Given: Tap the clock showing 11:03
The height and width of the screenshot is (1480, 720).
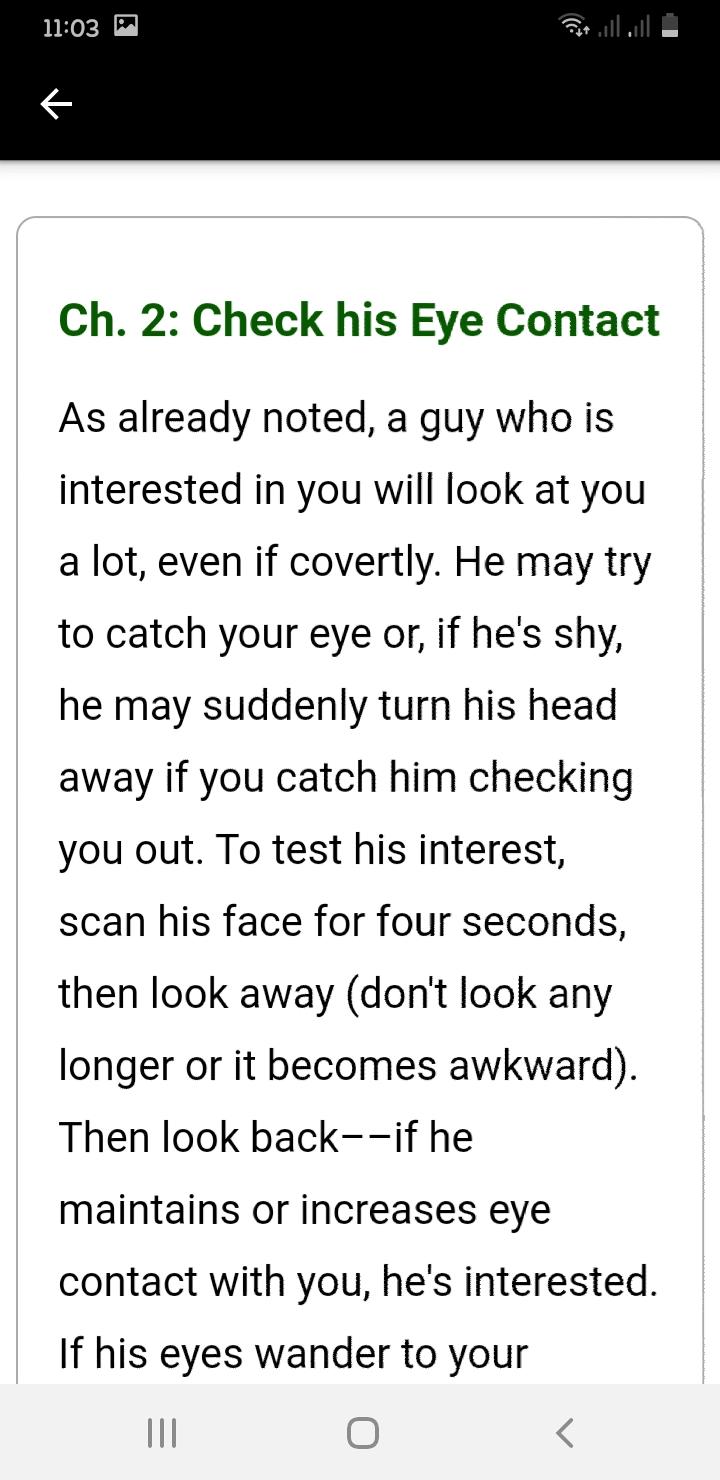Looking at the screenshot, I should tap(70, 27).
